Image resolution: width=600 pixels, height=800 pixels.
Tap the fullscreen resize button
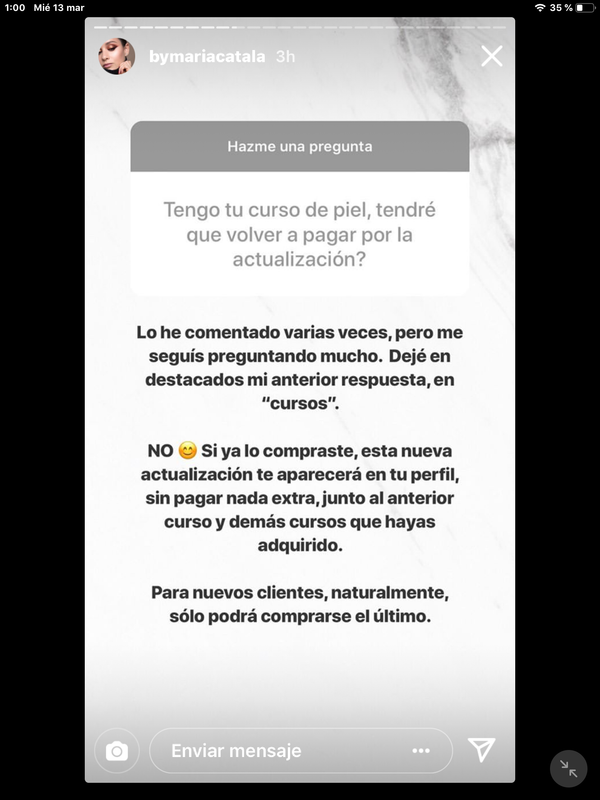click(568, 768)
